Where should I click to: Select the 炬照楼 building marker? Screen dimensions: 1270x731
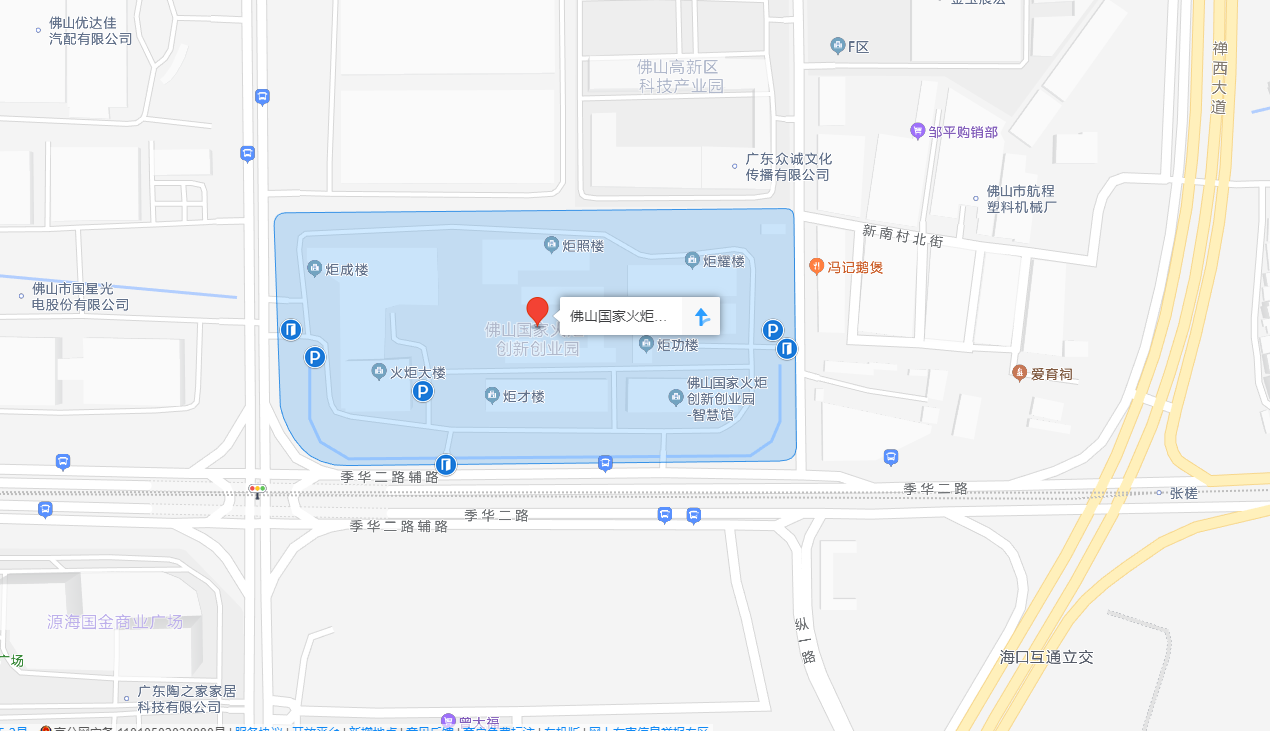click(551, 244)
